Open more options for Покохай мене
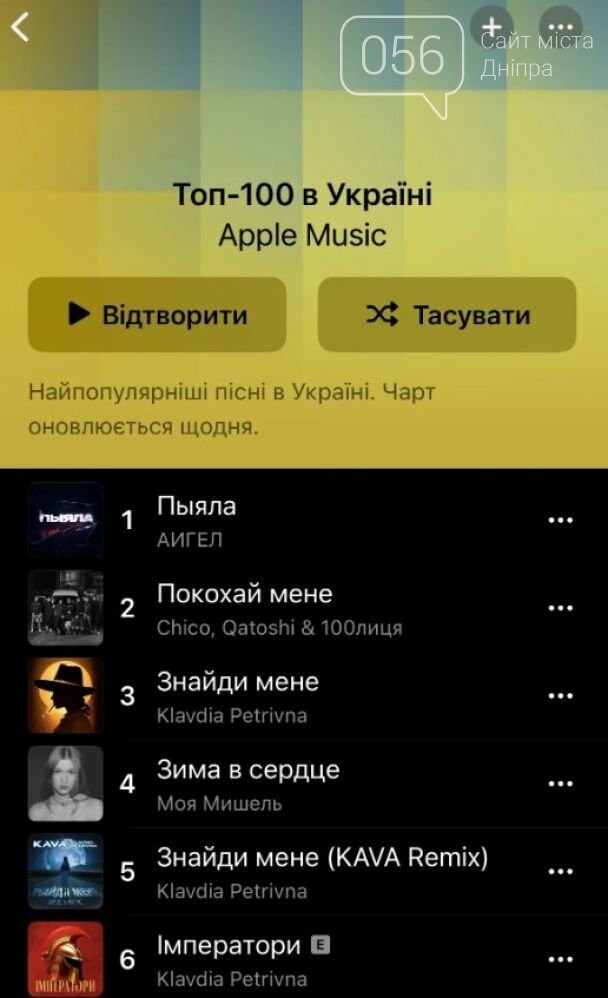Viewport: 608px width, 998px height. (560, 608)
